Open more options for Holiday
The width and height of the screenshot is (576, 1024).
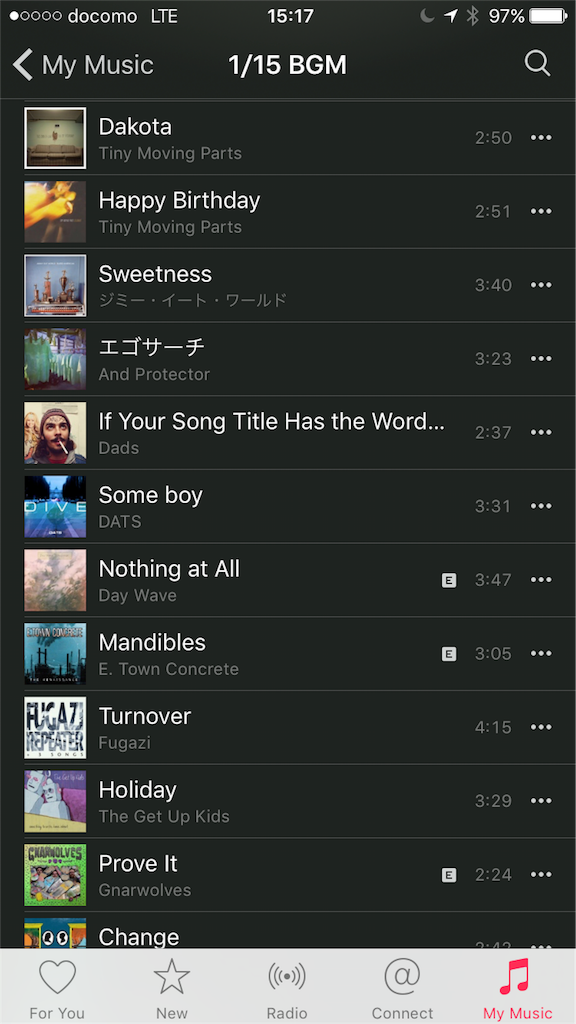coord(541,801)
